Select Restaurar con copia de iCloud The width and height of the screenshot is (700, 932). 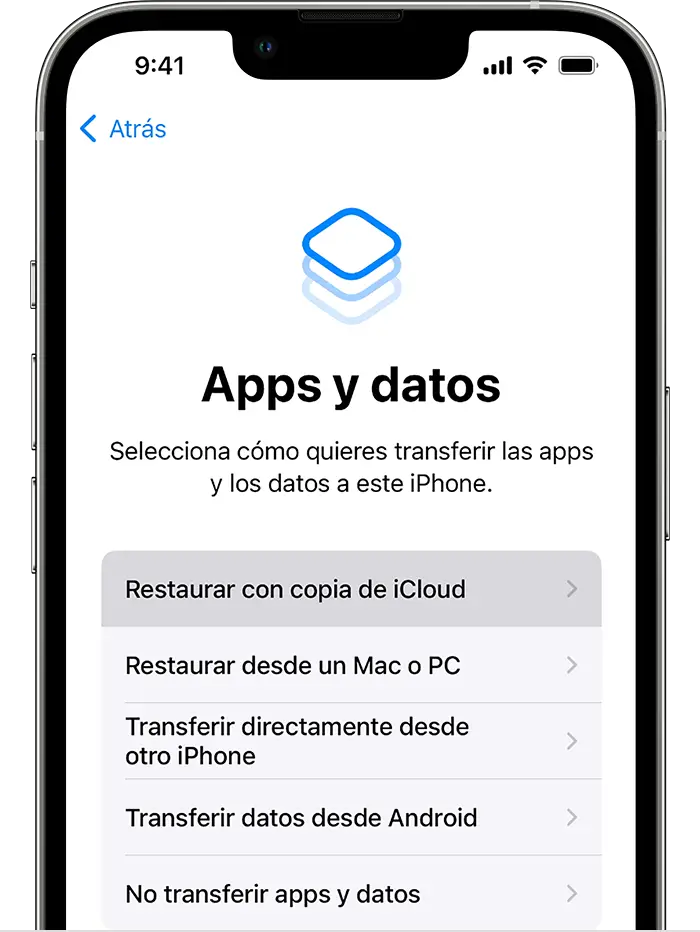[350, 589]
